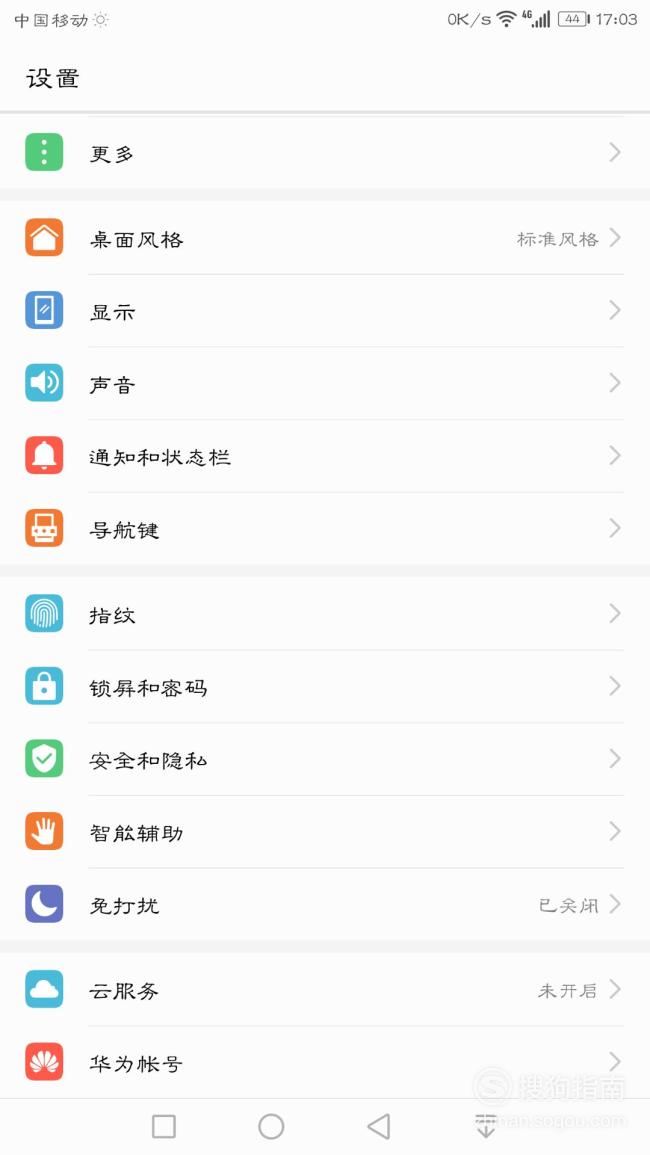Screen dimensions: 650x1155
Task: Open 华为帐号 account settings
Action: [x=325, y=1061]
